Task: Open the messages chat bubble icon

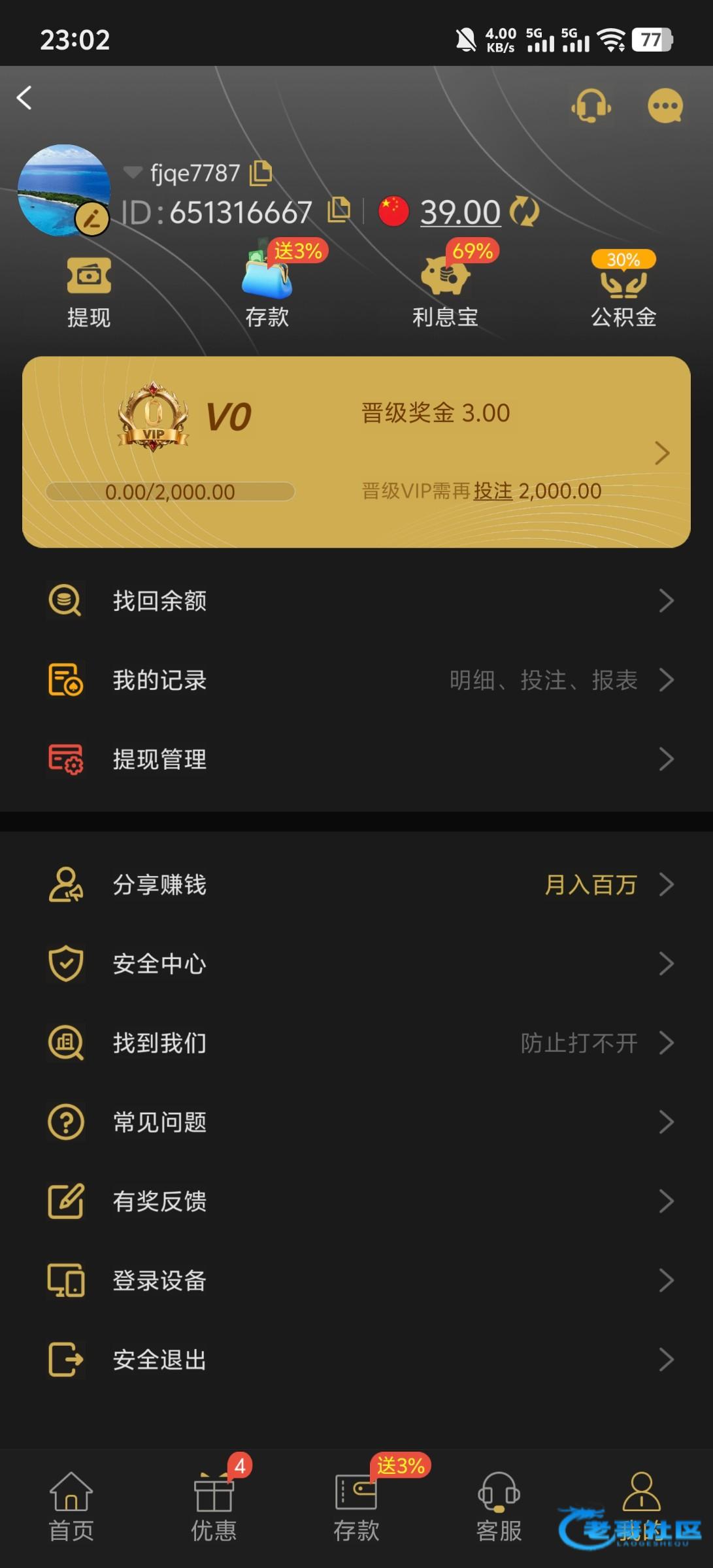Action: point(665,105)
